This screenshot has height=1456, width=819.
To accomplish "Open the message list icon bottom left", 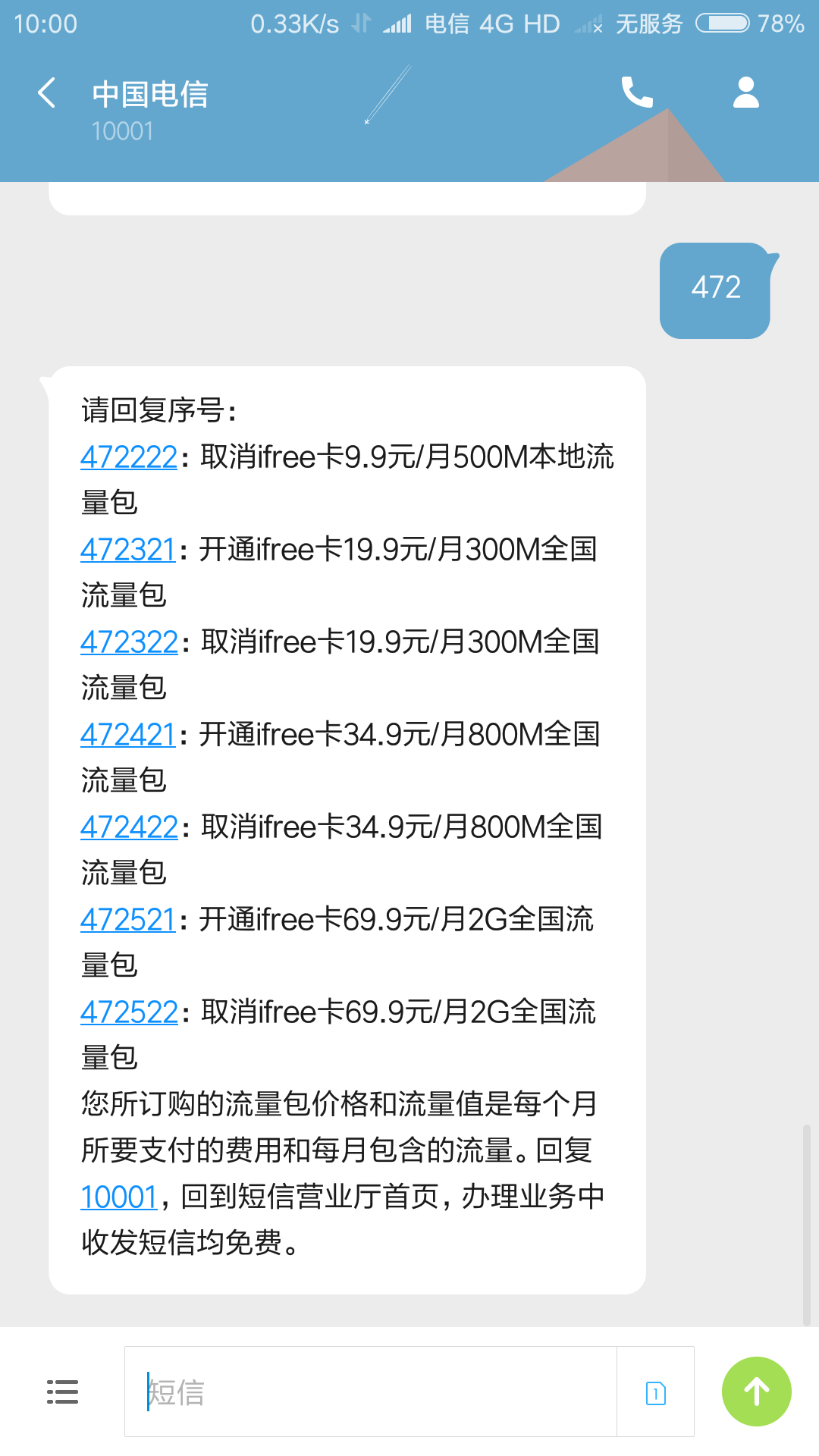I will (62, 1392).
